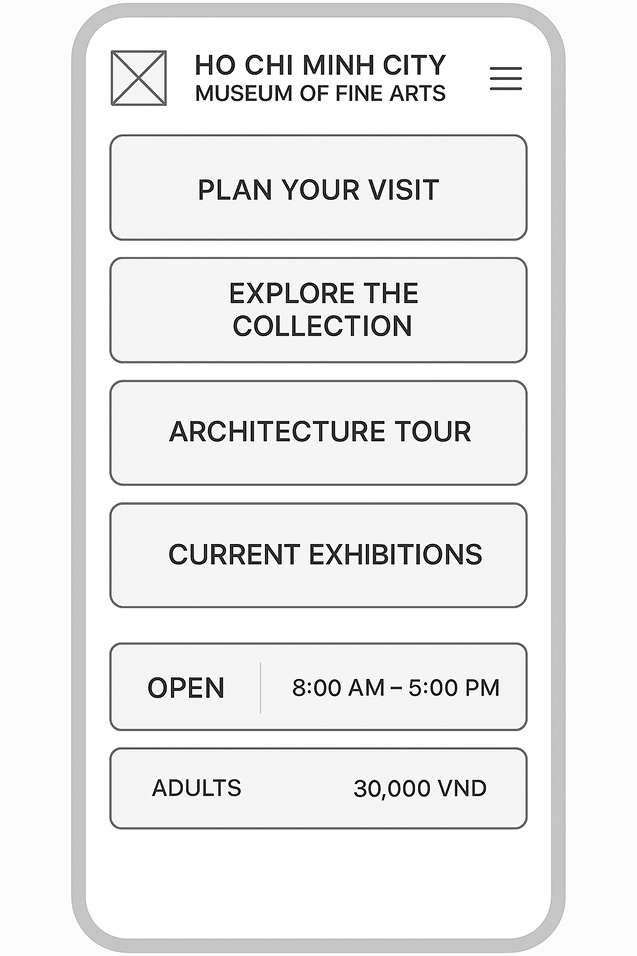Select Explore the Collection
Screen dimensions: 637x956
318,310
